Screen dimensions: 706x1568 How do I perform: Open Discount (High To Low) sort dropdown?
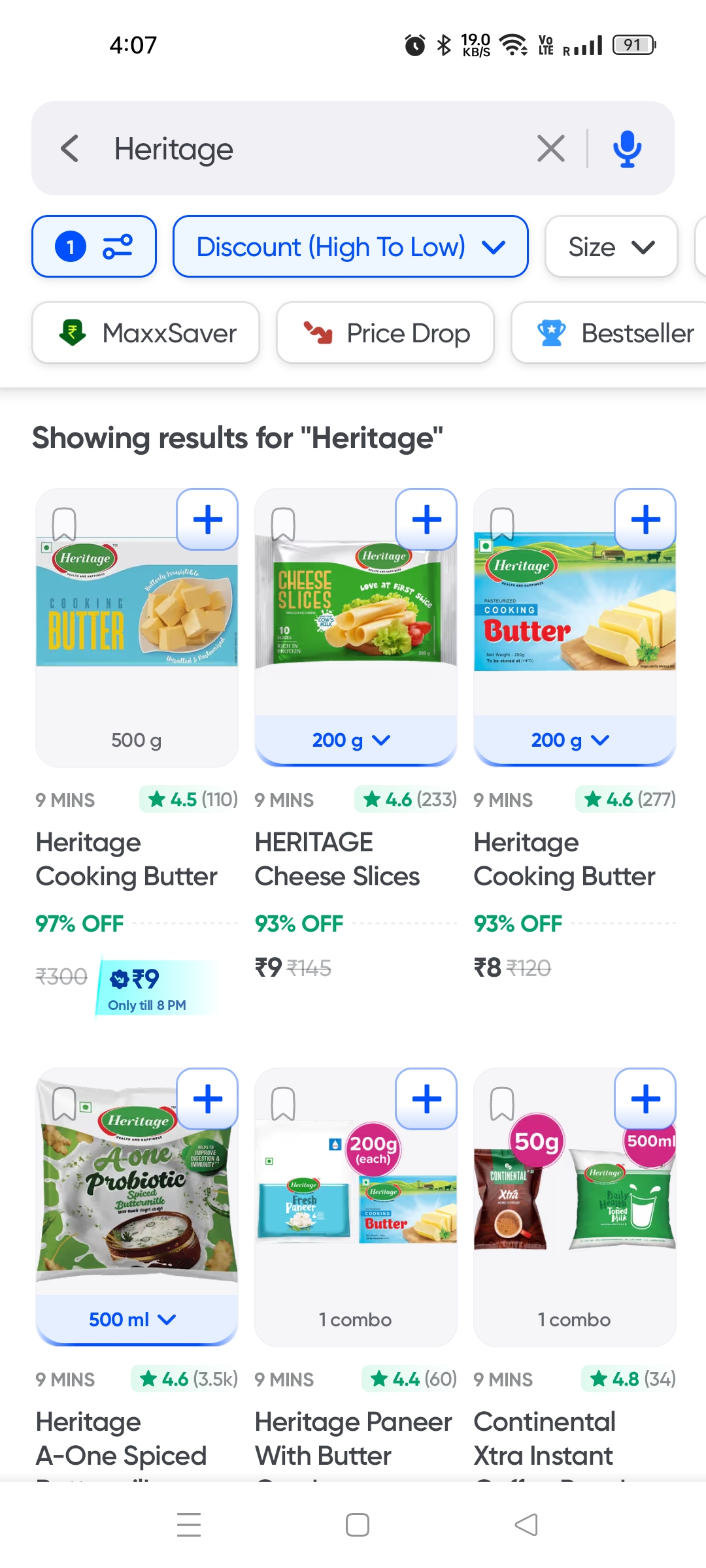(350, 247)
